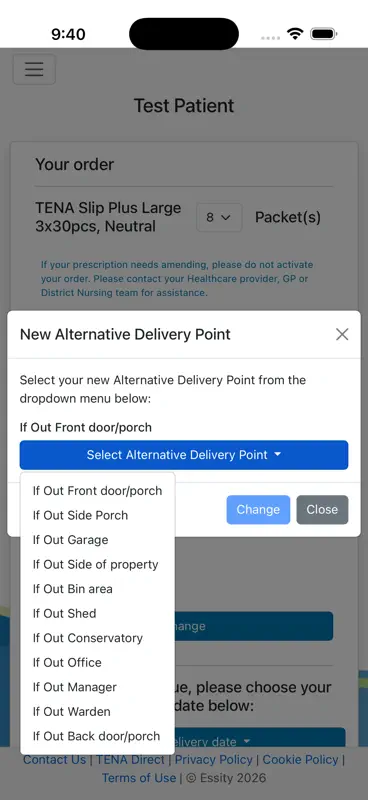Select If Out Shed

[97, 613]
